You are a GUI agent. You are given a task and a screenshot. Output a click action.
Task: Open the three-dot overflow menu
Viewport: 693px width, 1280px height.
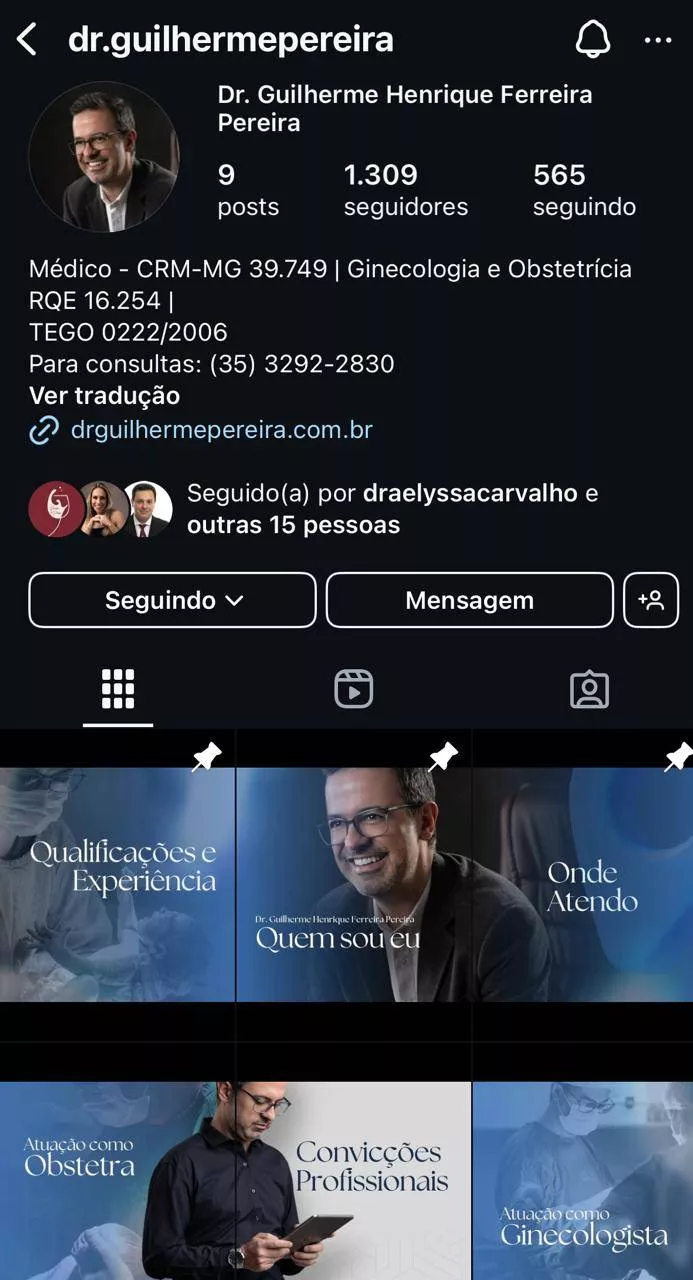pyautogui.click(x=658, y=40)
